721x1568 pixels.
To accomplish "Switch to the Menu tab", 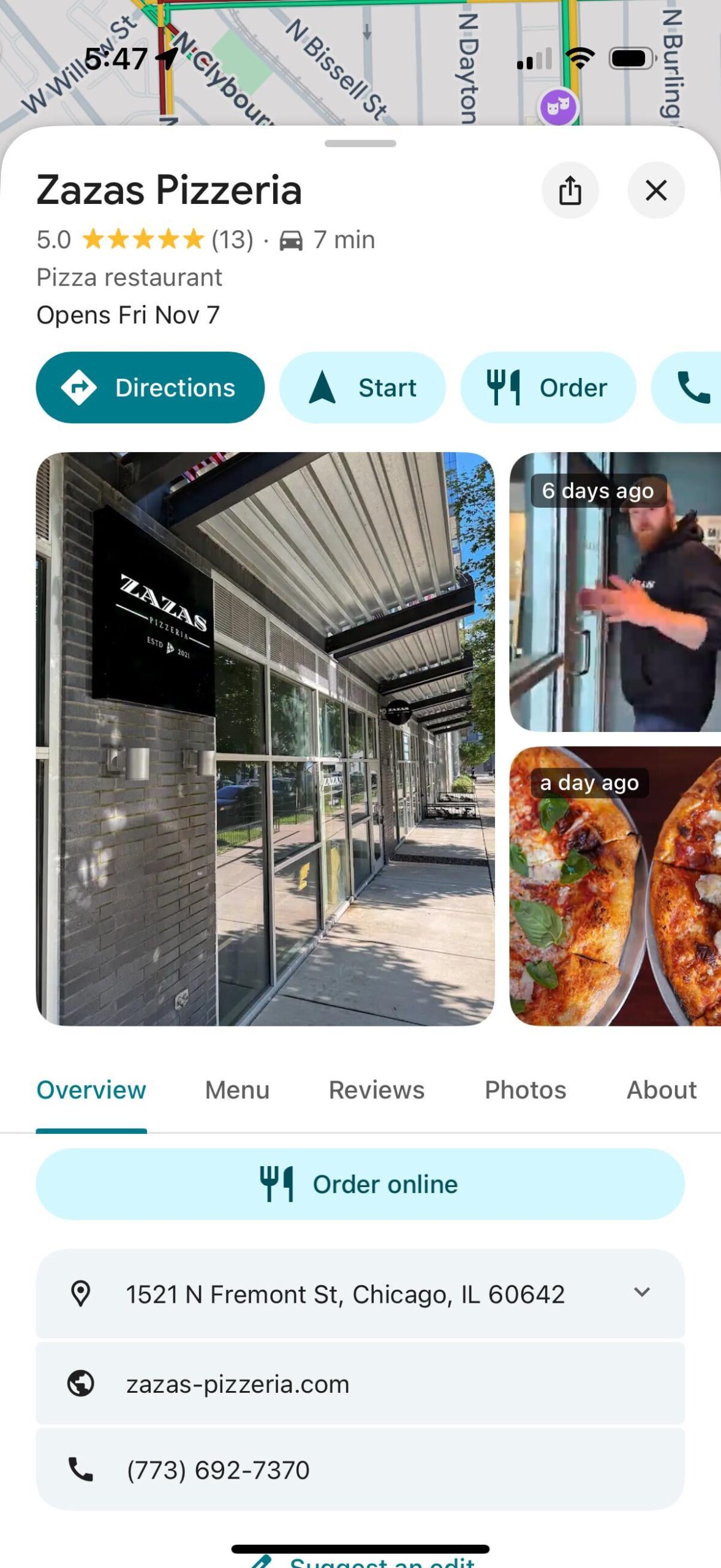I will (237, 1090).
